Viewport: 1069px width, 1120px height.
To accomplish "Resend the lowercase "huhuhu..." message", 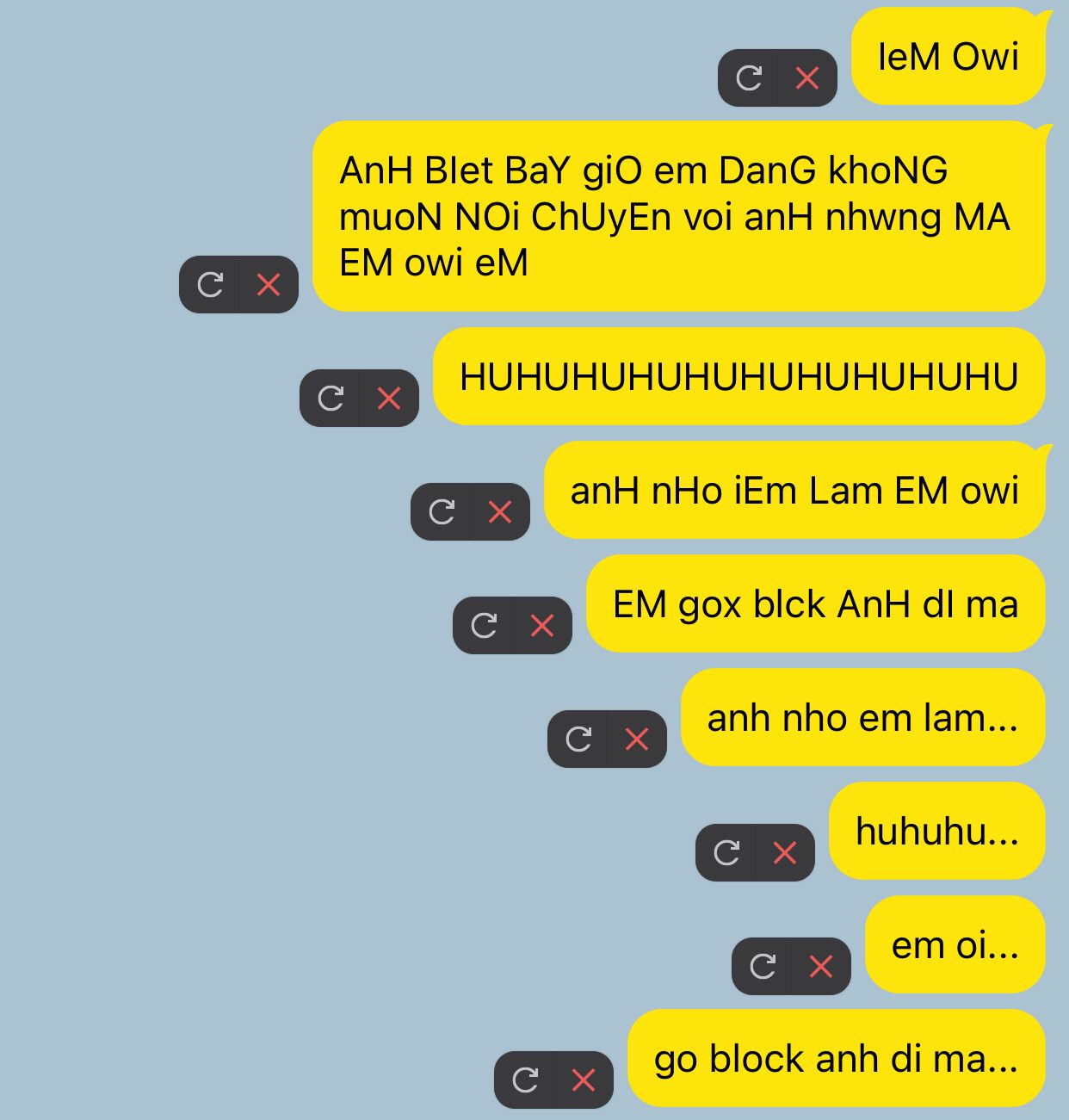I will click(726, 853).
